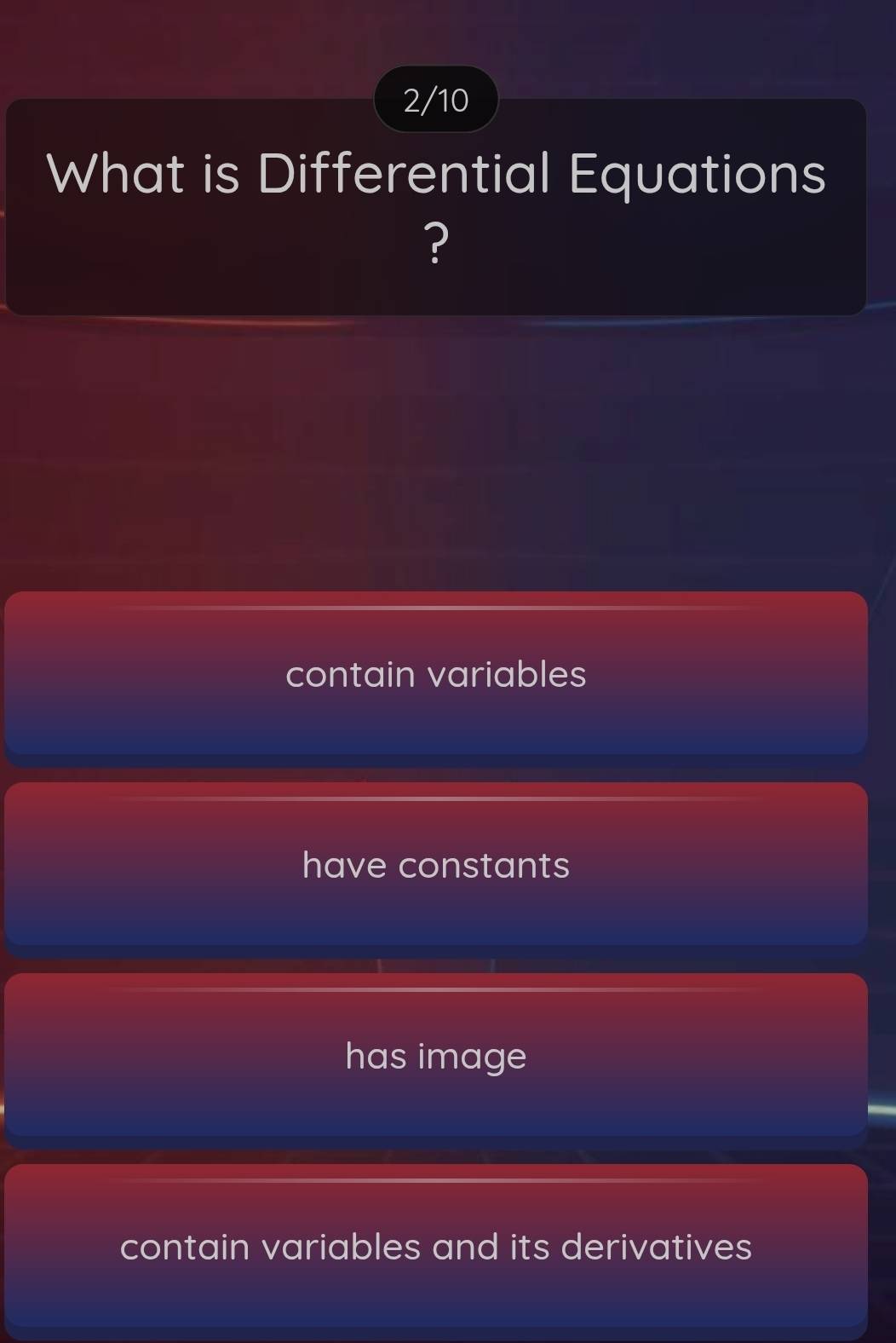Image resolution: width=896 pixels, height=1343 pixels.
Task: Select the answer 'contain variables'
Action: coord(436,674)
